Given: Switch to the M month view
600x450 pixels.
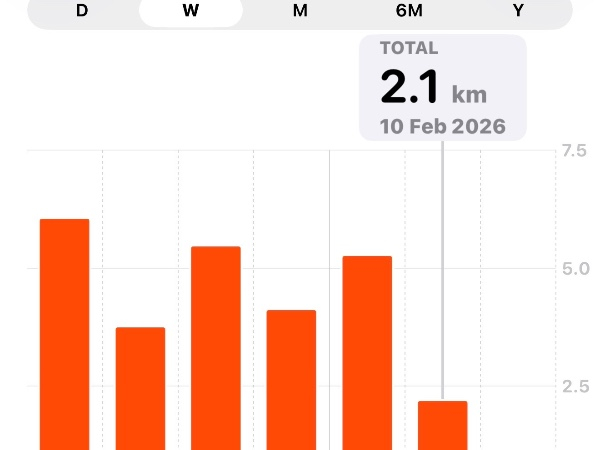Looking at the screenshot, I should click(300, 11).
